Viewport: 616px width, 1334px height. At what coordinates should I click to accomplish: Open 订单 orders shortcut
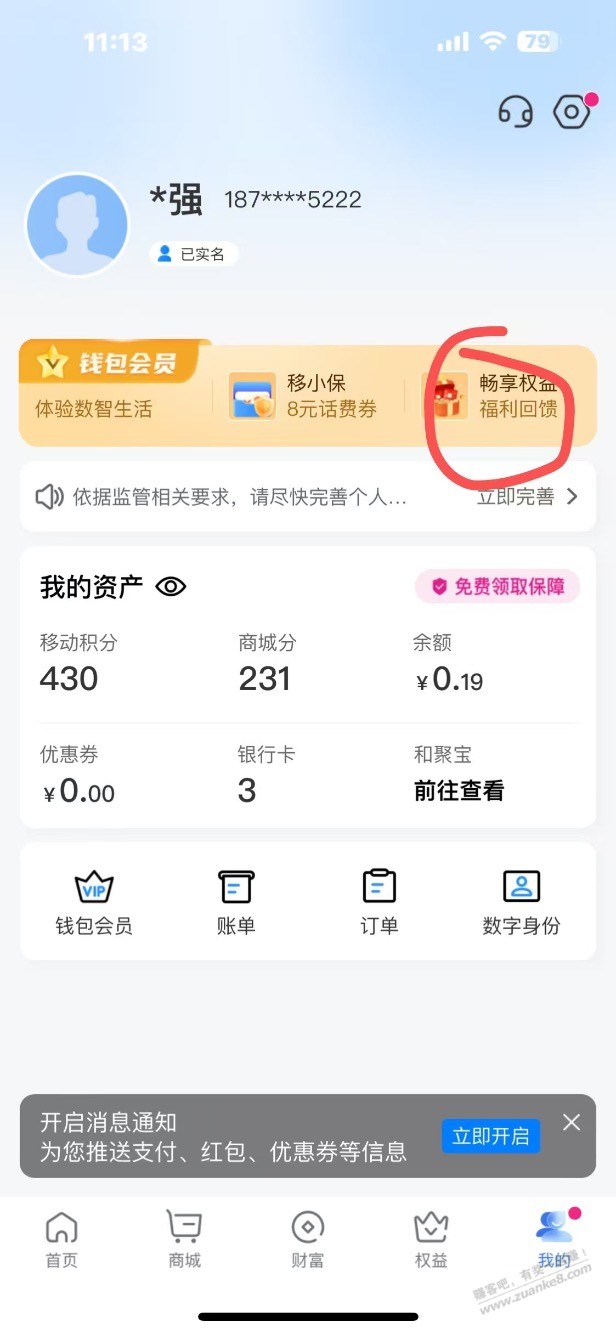coord(378,901)
